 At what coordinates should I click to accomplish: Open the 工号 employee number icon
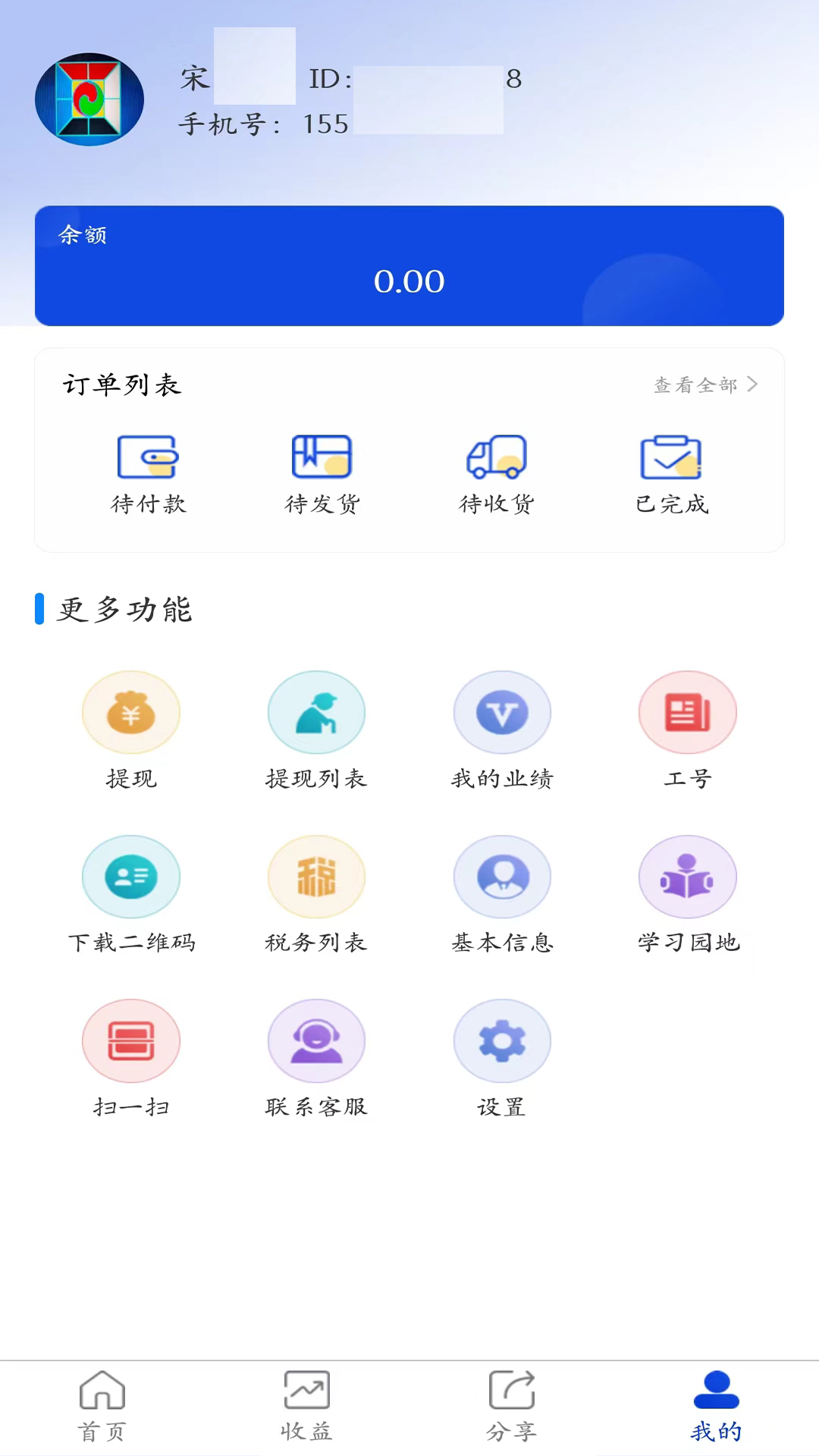(x=687, y=711)
